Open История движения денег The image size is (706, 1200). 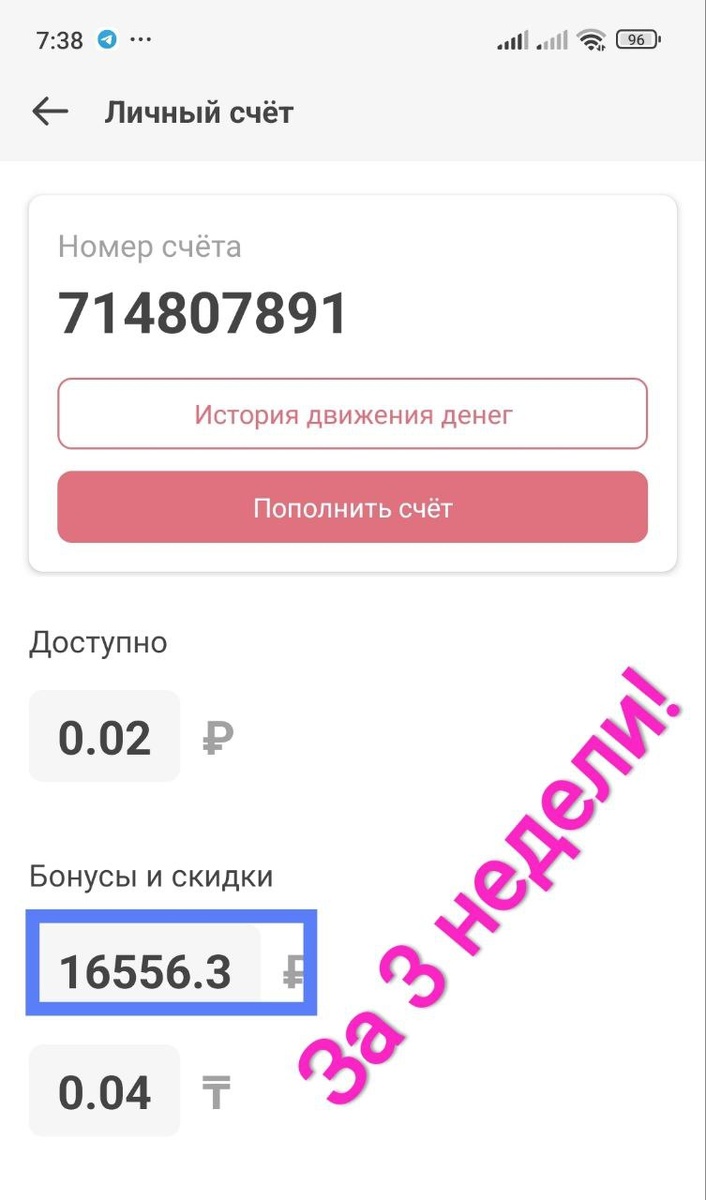(352, 413)
